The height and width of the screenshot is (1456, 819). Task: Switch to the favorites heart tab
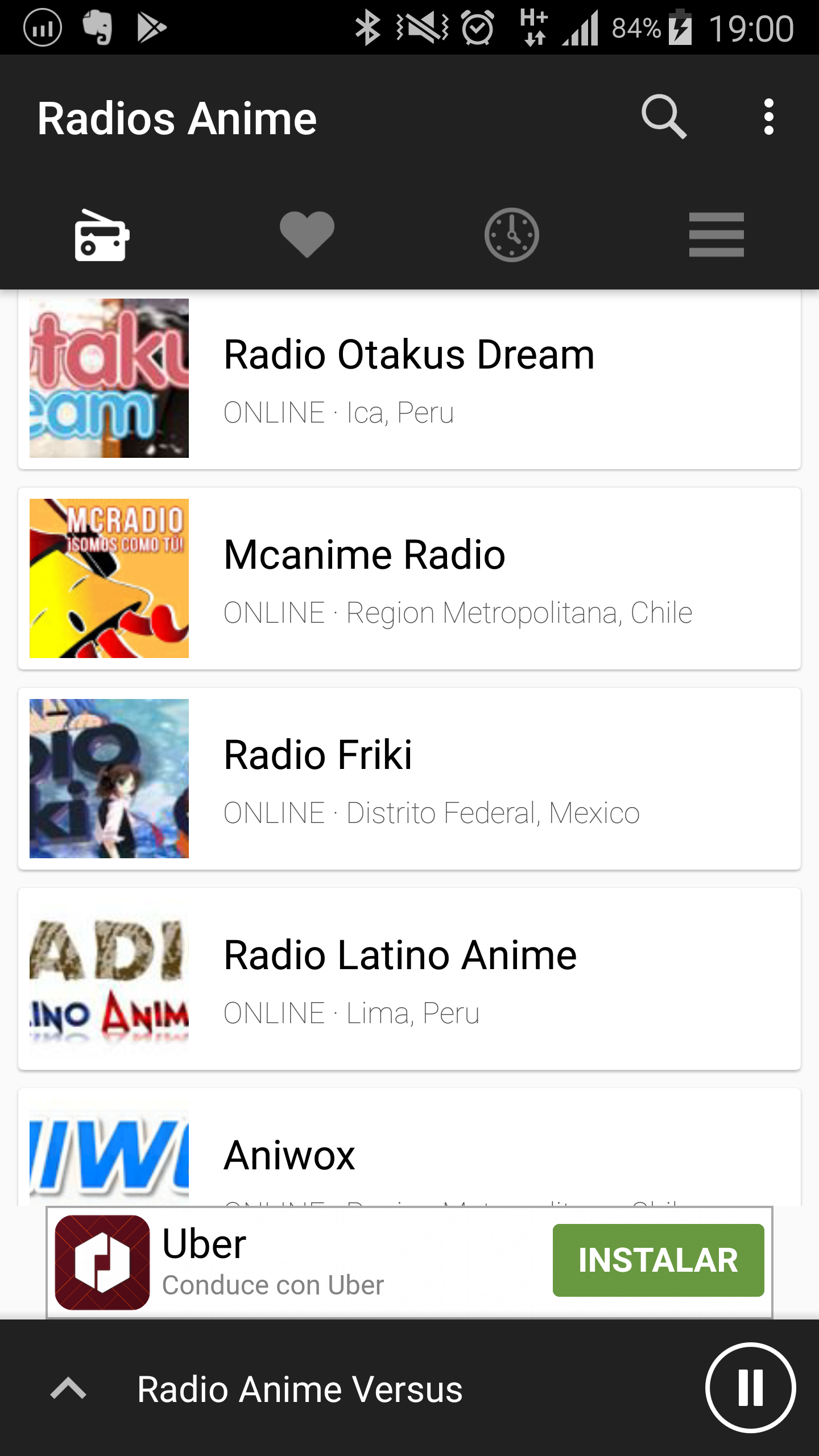point(307,234)
